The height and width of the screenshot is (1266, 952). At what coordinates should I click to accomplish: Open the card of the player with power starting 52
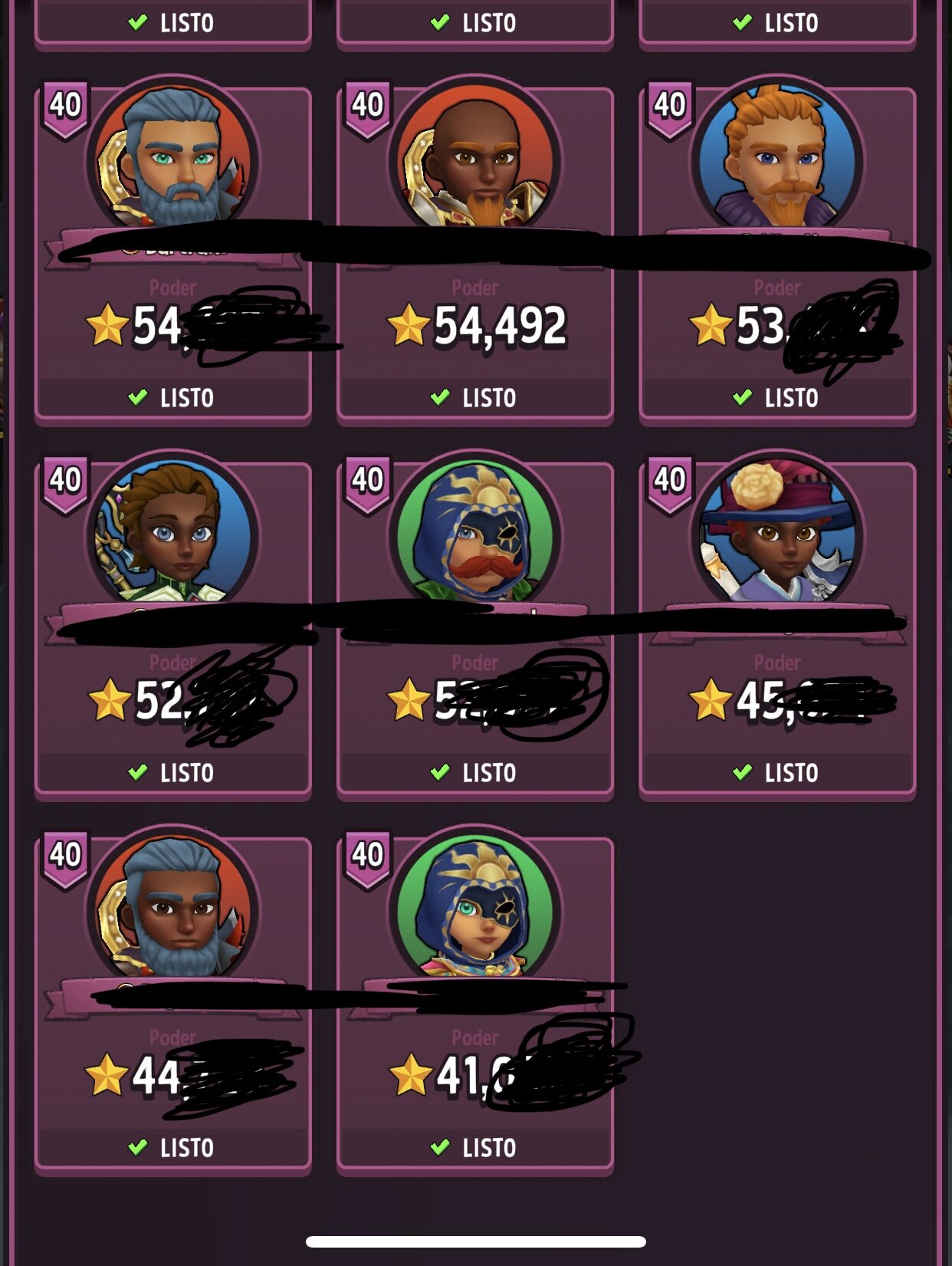tap(173, 628)
